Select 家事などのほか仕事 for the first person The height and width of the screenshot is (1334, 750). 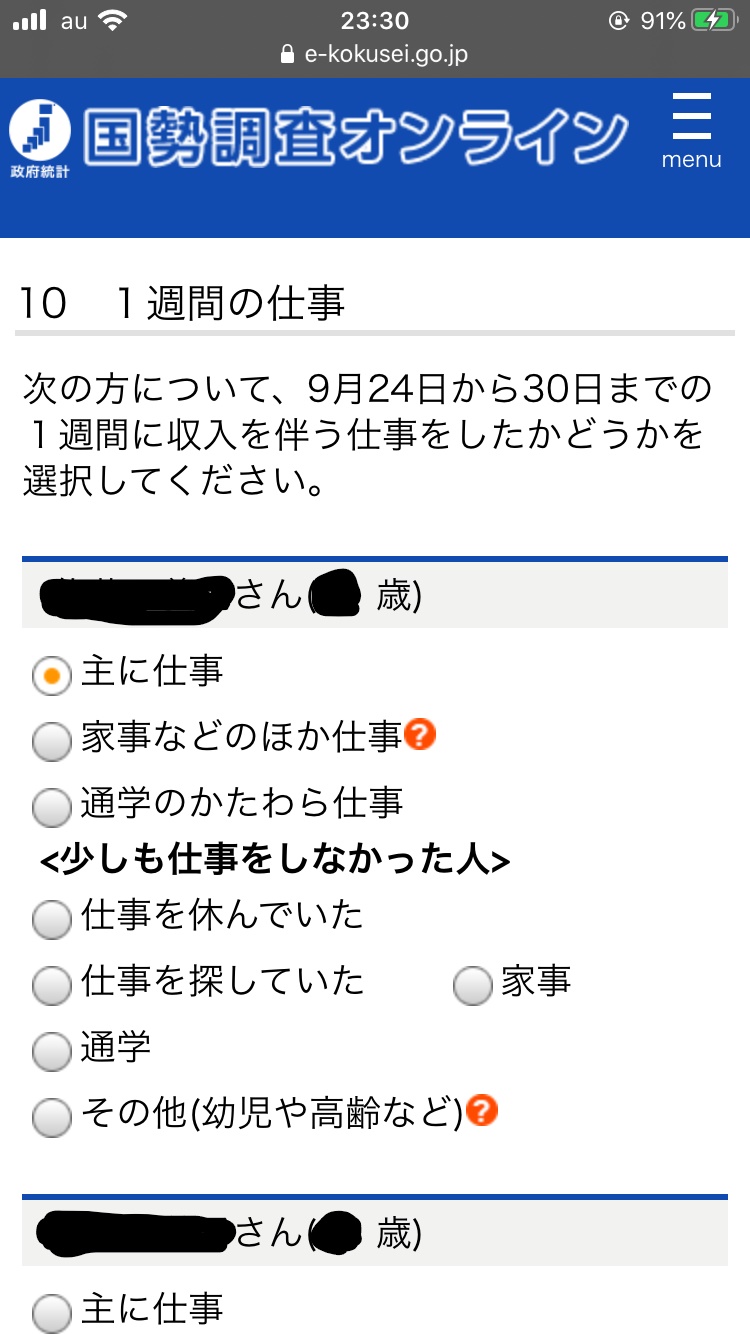coord(52,742)
